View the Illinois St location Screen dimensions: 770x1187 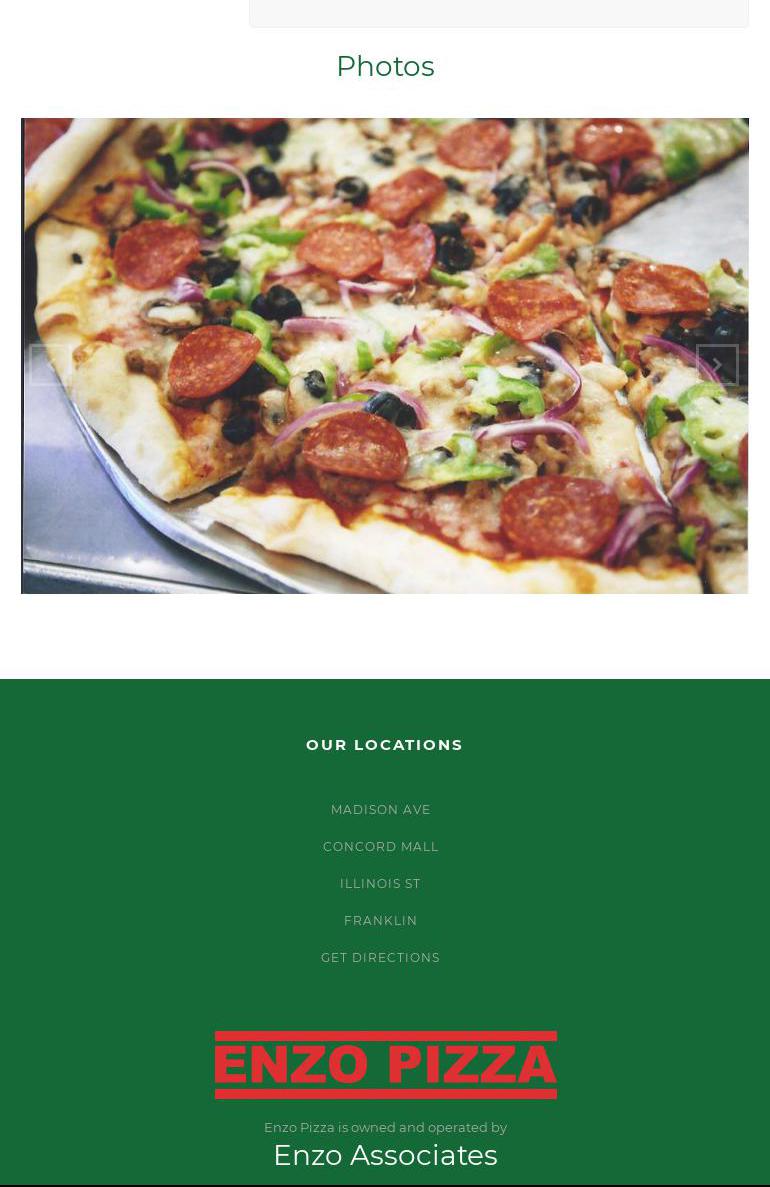click(x=380, y=884)
